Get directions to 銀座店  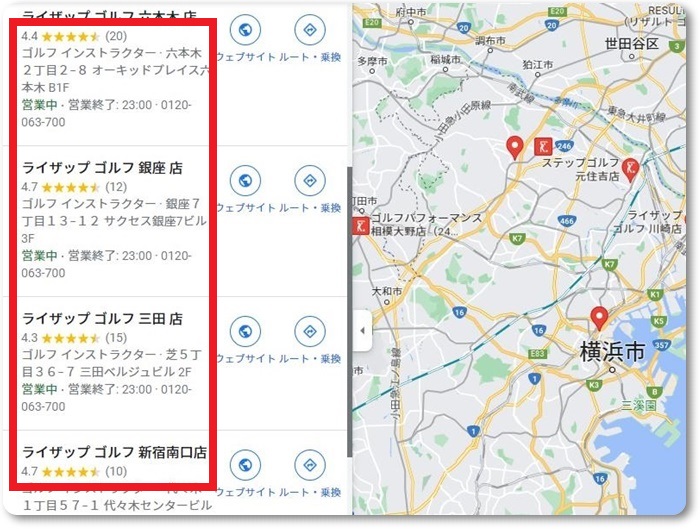(310, 181)
